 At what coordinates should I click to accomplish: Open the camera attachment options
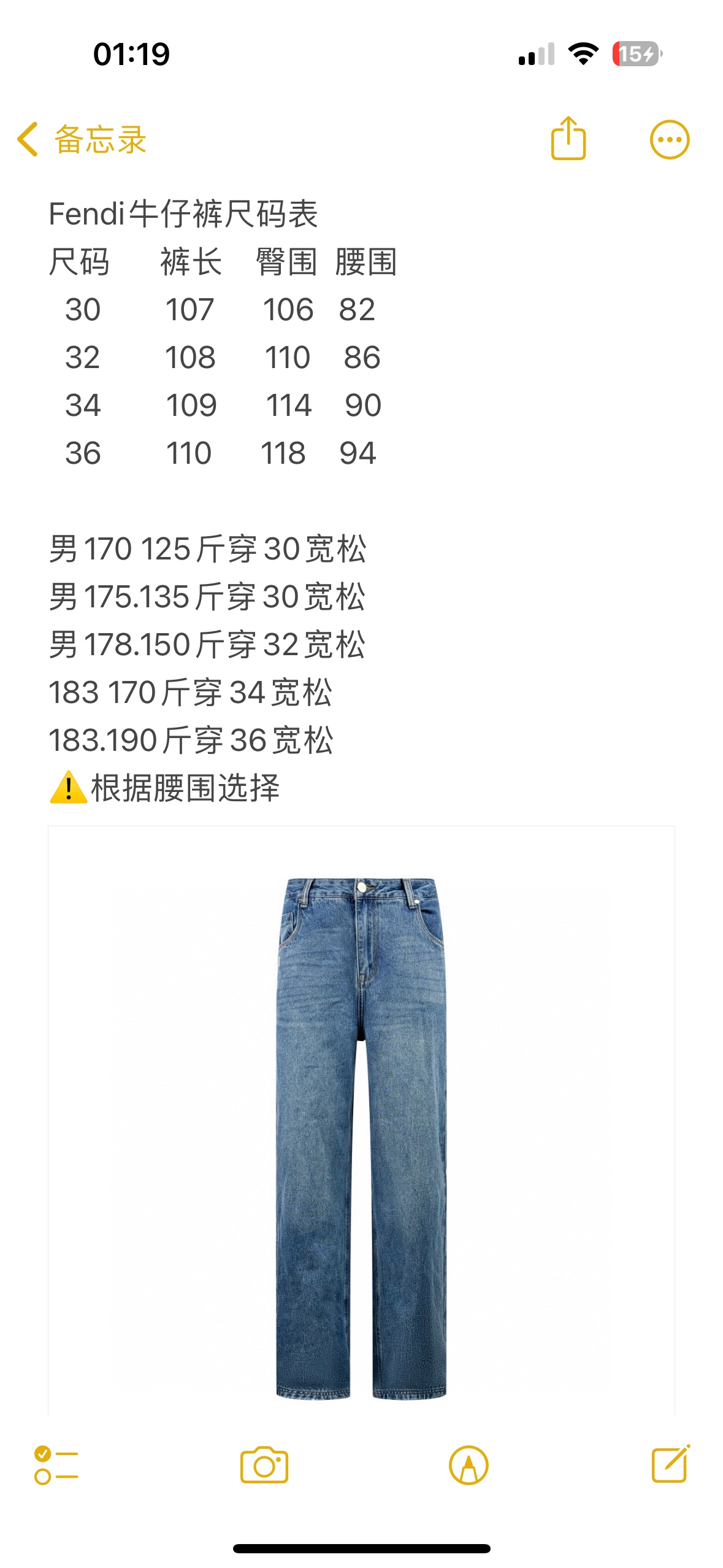point(264,1465)
